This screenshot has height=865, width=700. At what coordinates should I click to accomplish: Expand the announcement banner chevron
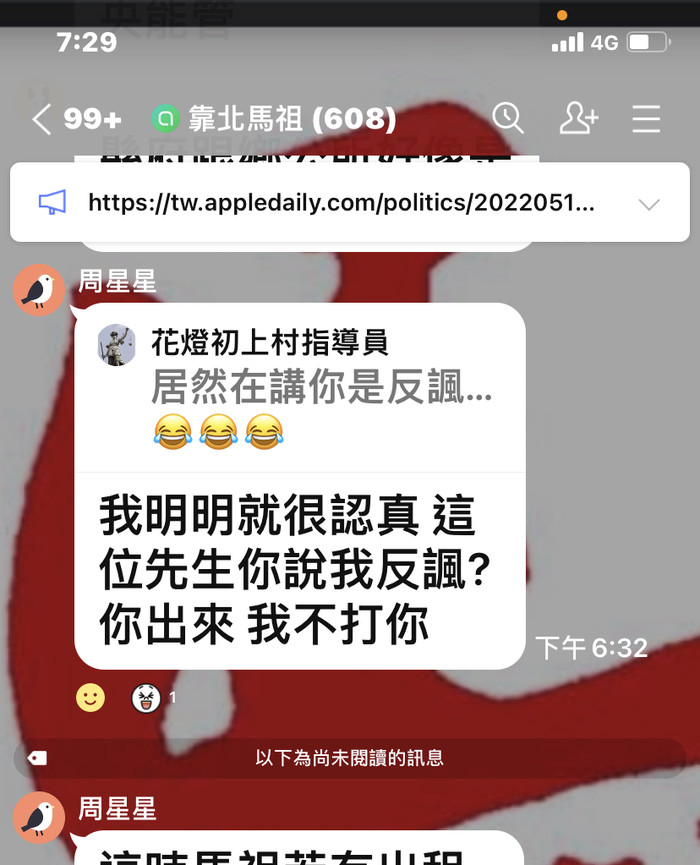point(649,204)
